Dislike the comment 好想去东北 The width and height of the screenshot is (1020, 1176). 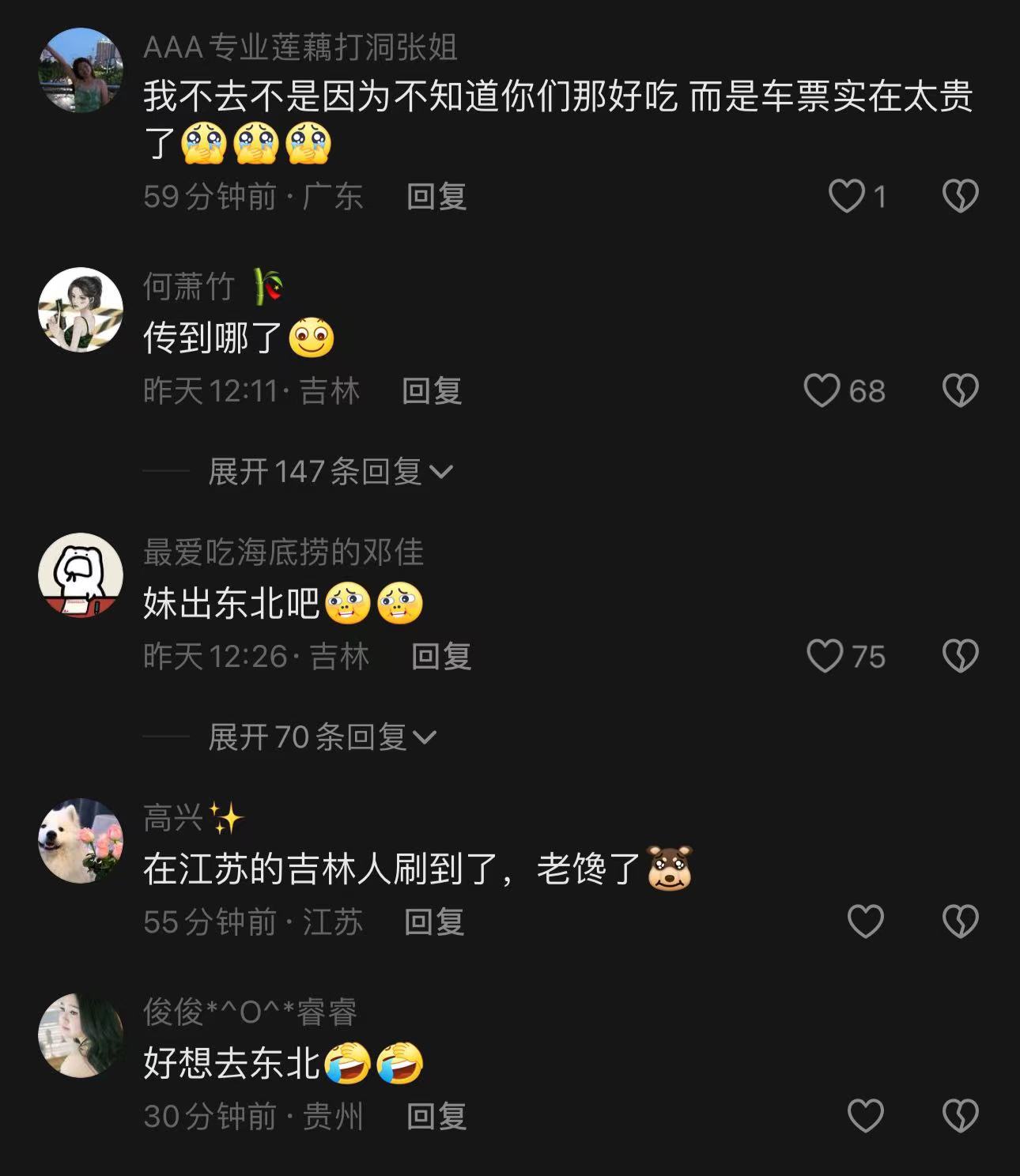(x=961, y=1116)
